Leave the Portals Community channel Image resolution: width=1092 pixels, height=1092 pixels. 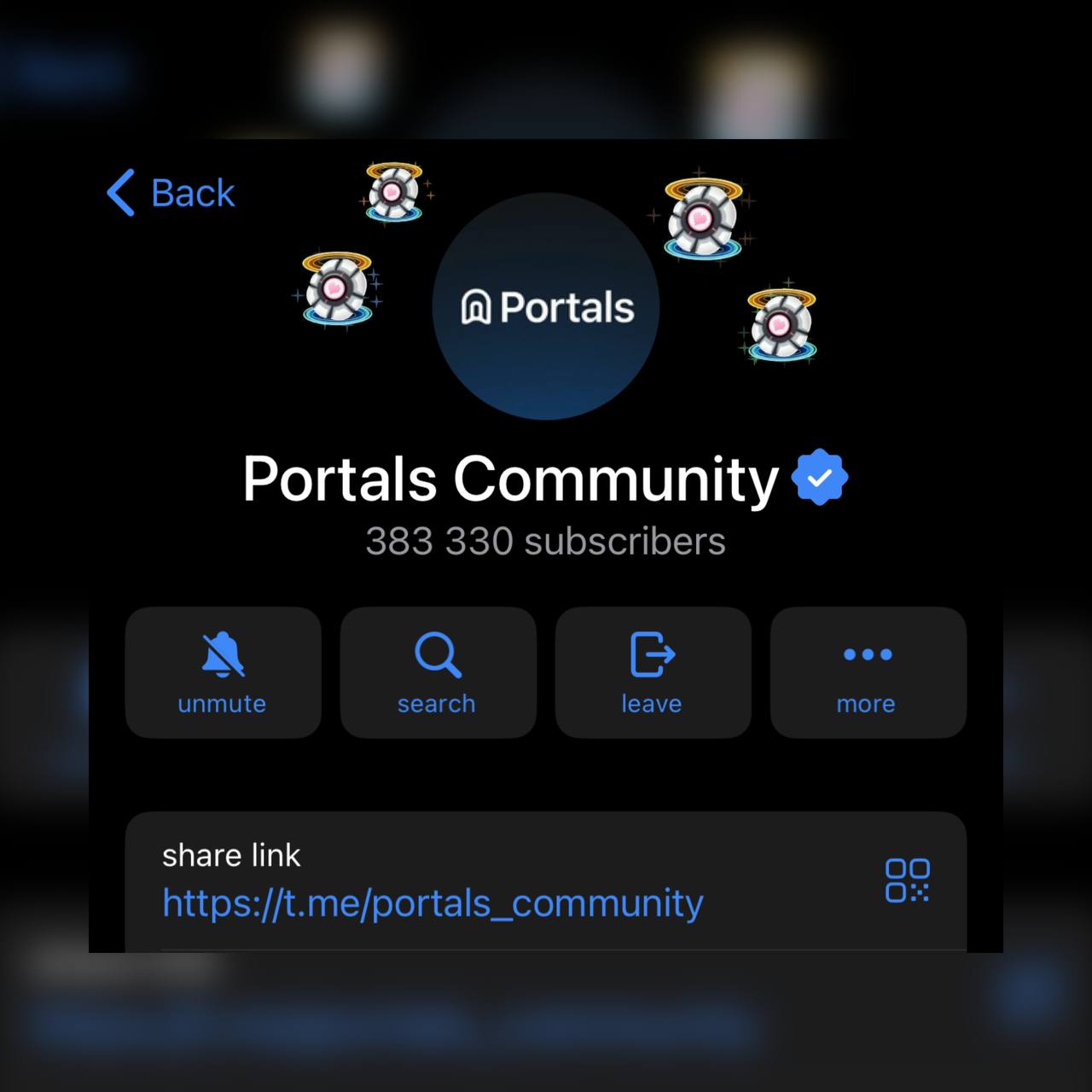pos(653,672)
